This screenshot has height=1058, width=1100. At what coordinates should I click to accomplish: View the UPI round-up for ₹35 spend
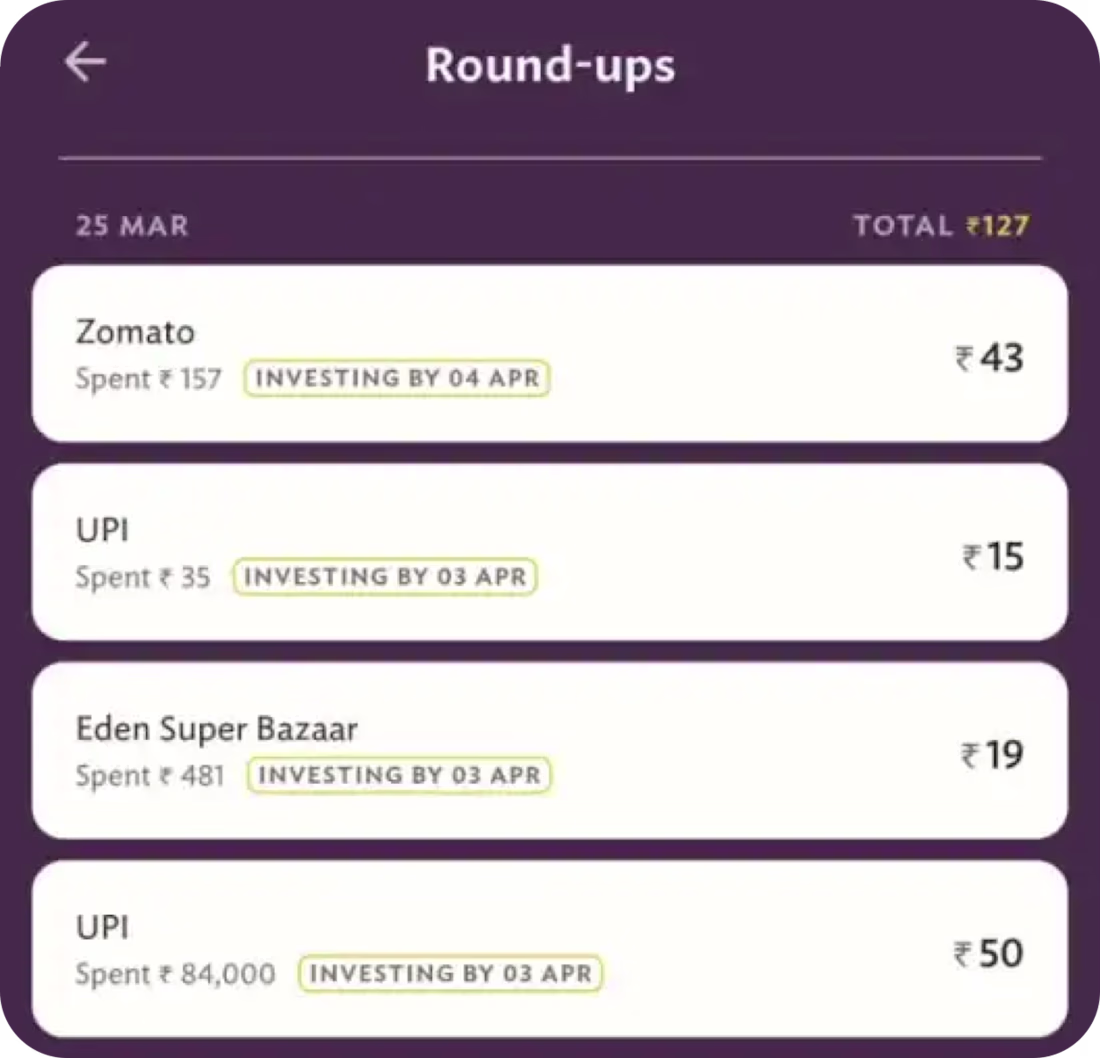(x=549, y=552)
